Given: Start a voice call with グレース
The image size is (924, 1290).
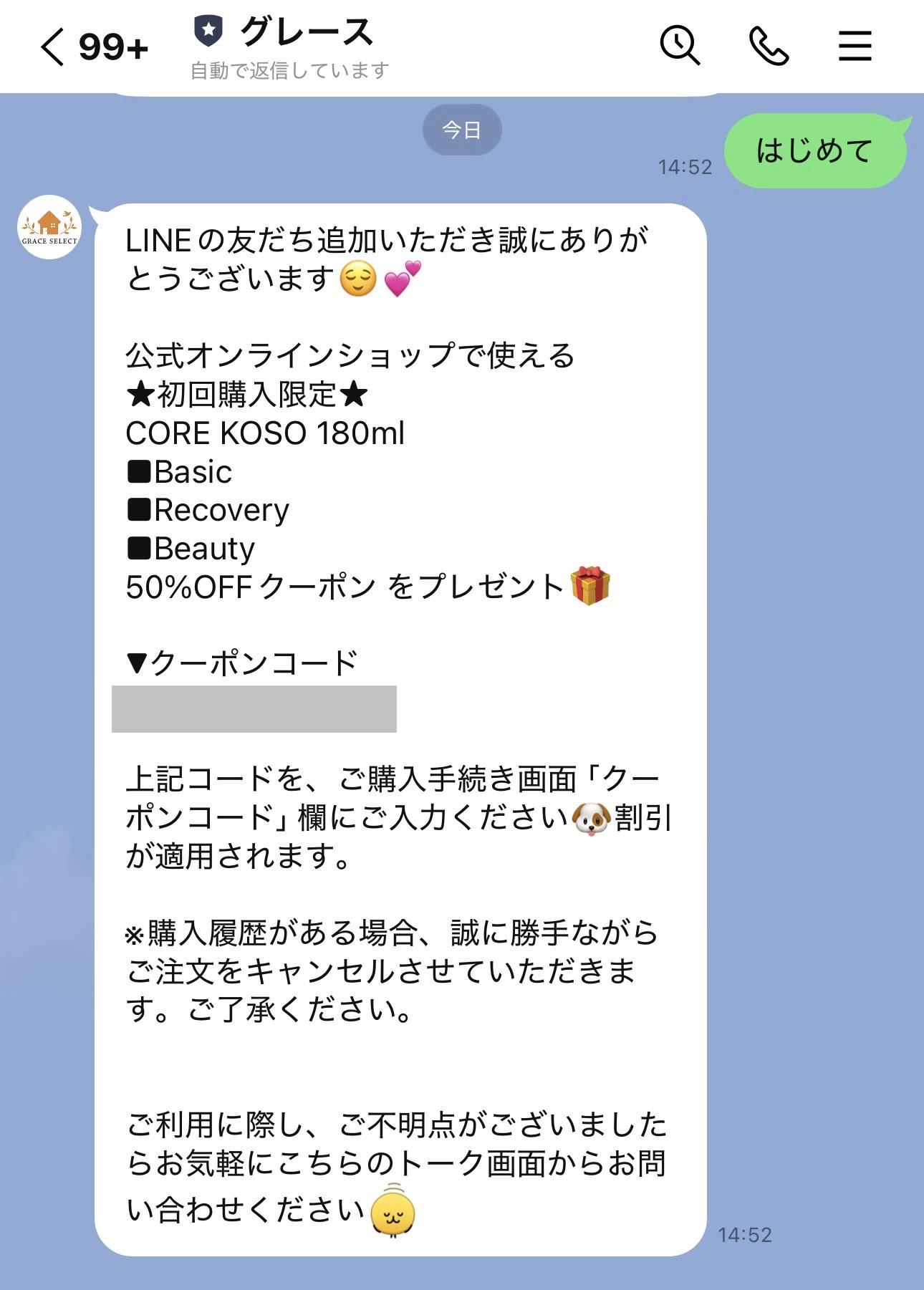Looking at the screenshot, I should (x=770, y=47).
